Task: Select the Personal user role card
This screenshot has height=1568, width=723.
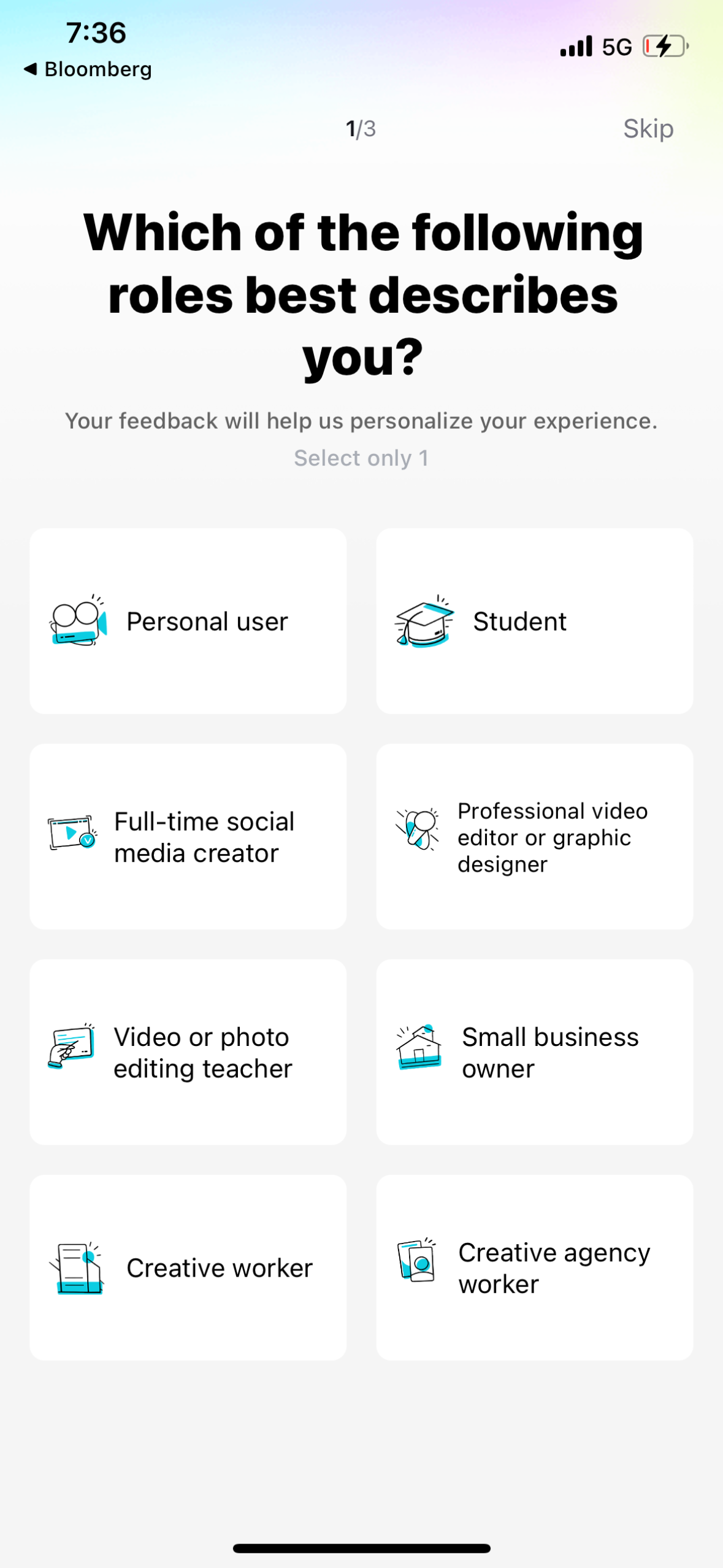Action: (x=188, y=621)
